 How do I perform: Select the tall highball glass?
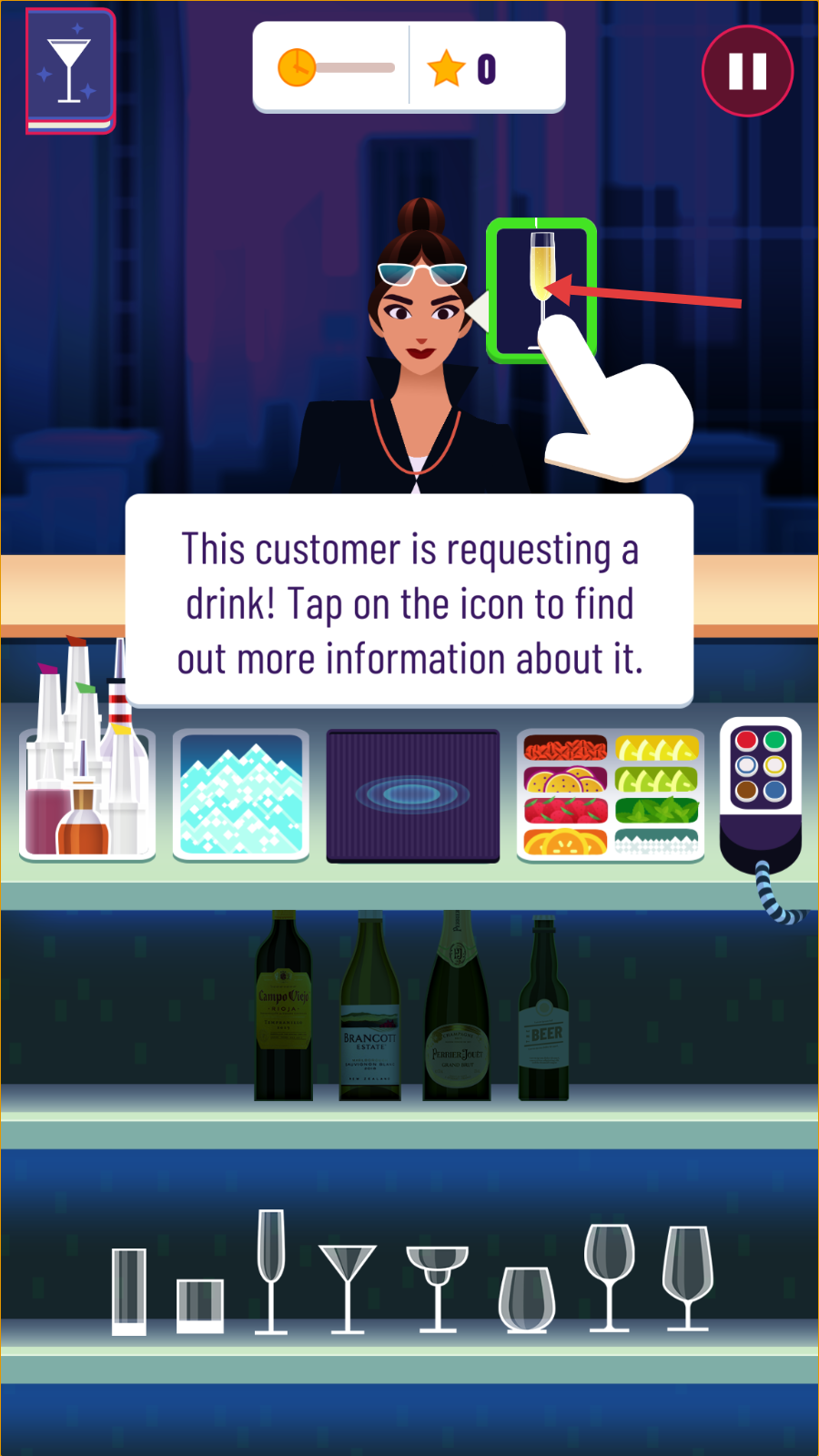pos(128,1290)
